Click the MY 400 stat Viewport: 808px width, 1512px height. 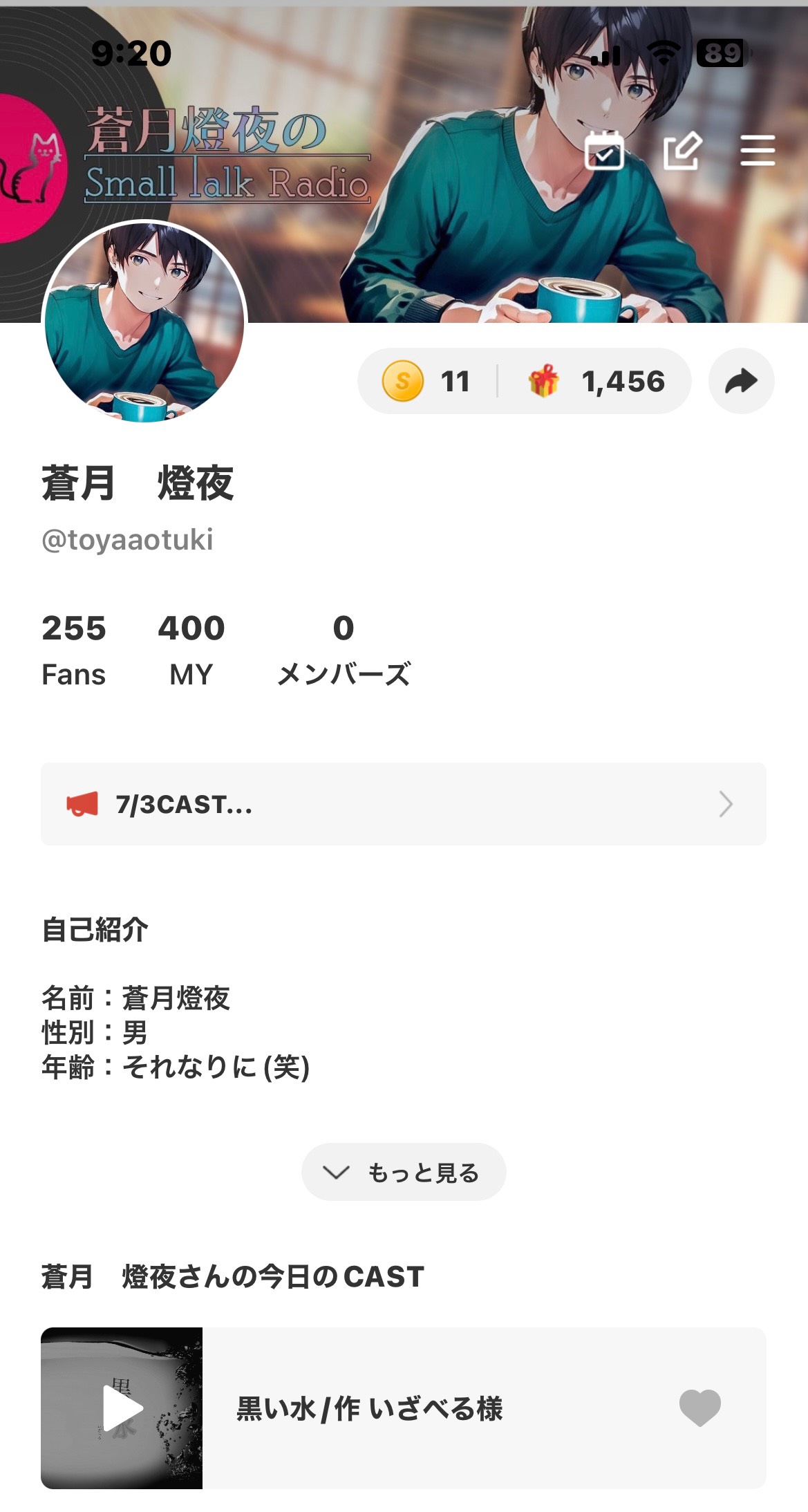tap(191, 648)
